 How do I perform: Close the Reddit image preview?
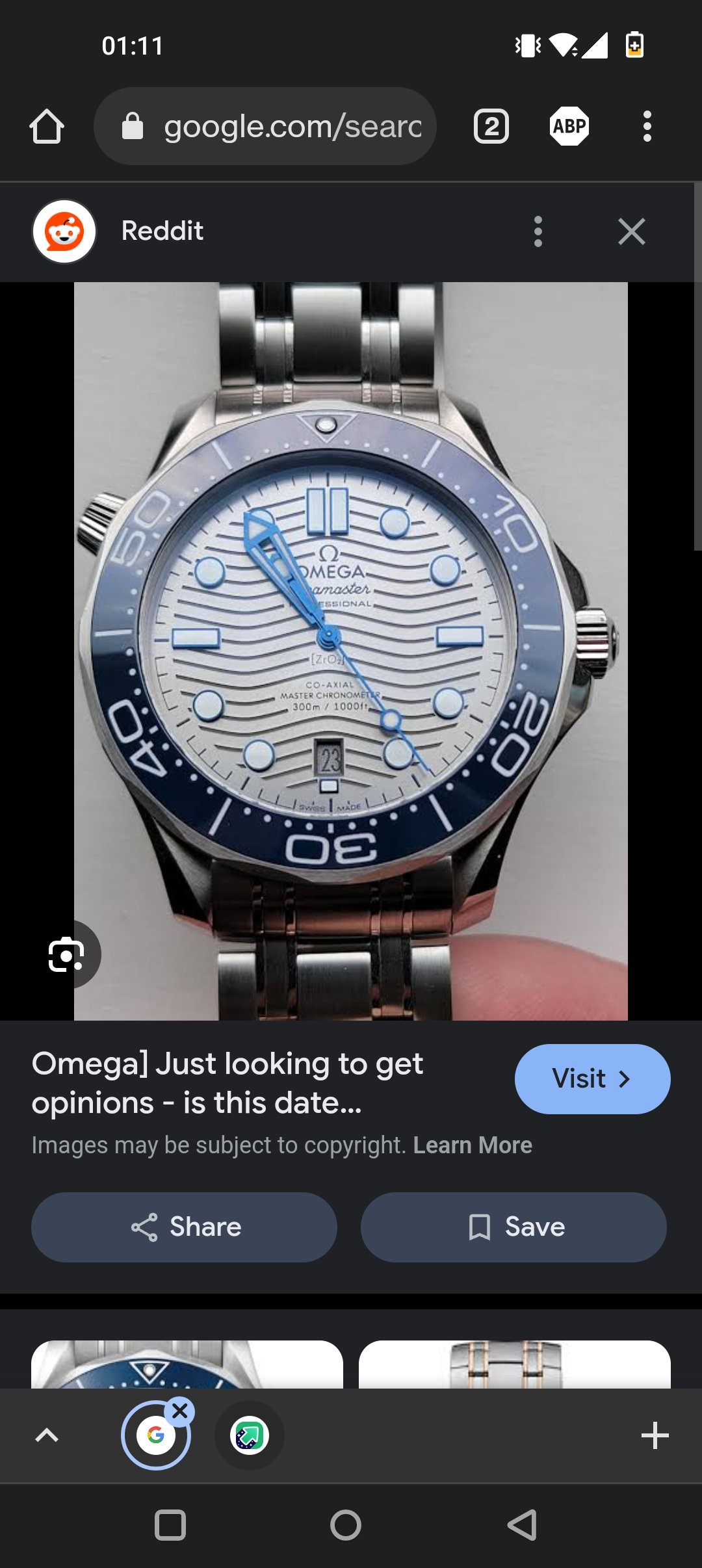(631, 231)
